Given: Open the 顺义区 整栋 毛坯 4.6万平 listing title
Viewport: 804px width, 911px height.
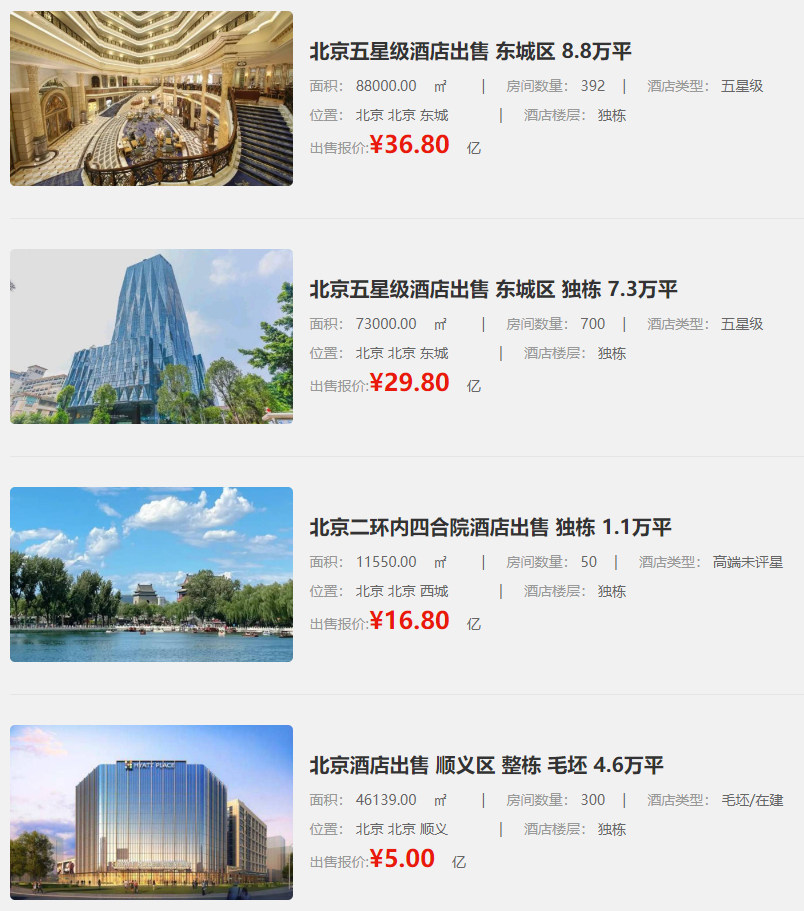Looking at the screenshot, I should (486, 766).
